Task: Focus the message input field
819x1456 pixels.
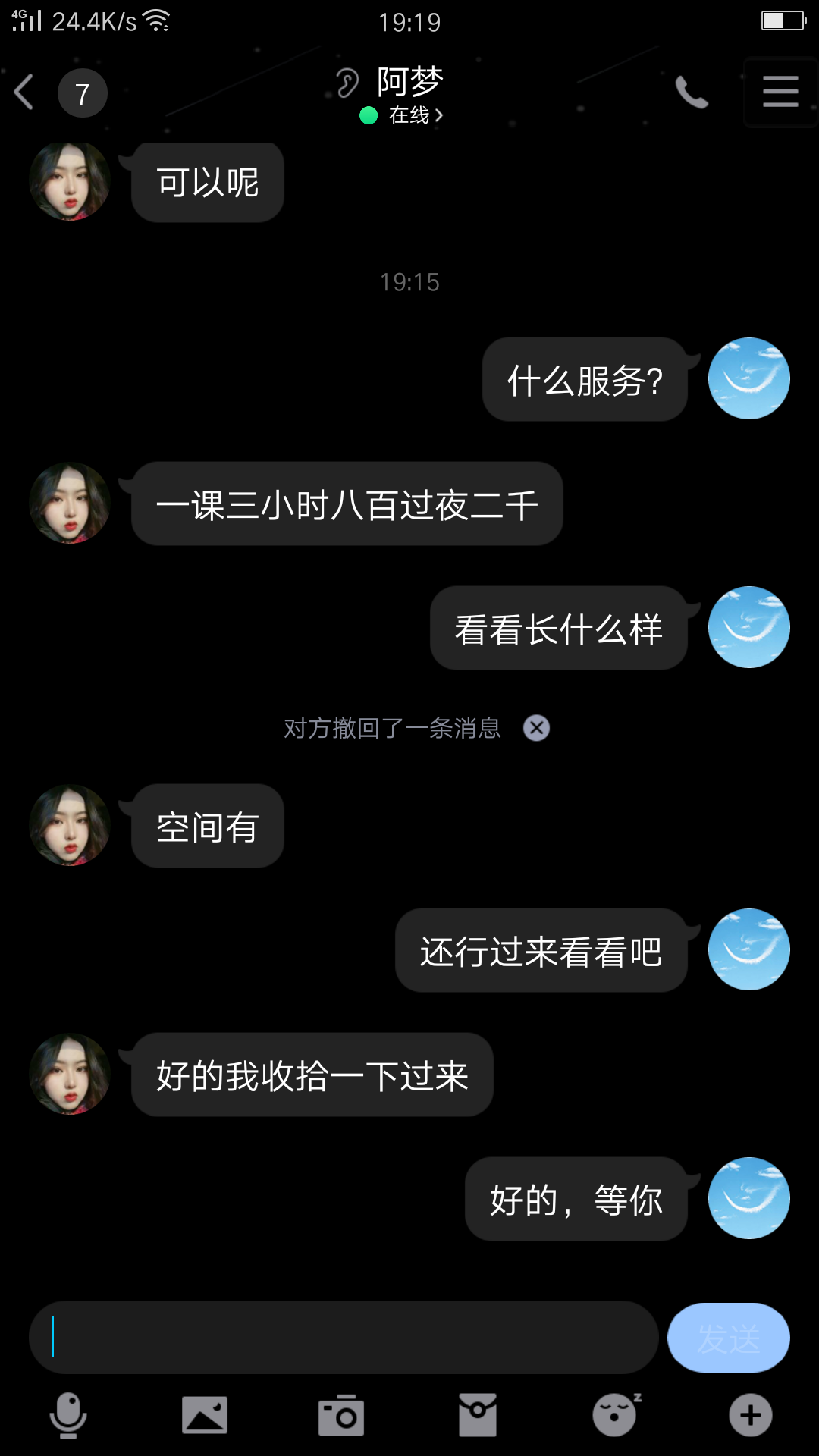Action: point(341,1338)
